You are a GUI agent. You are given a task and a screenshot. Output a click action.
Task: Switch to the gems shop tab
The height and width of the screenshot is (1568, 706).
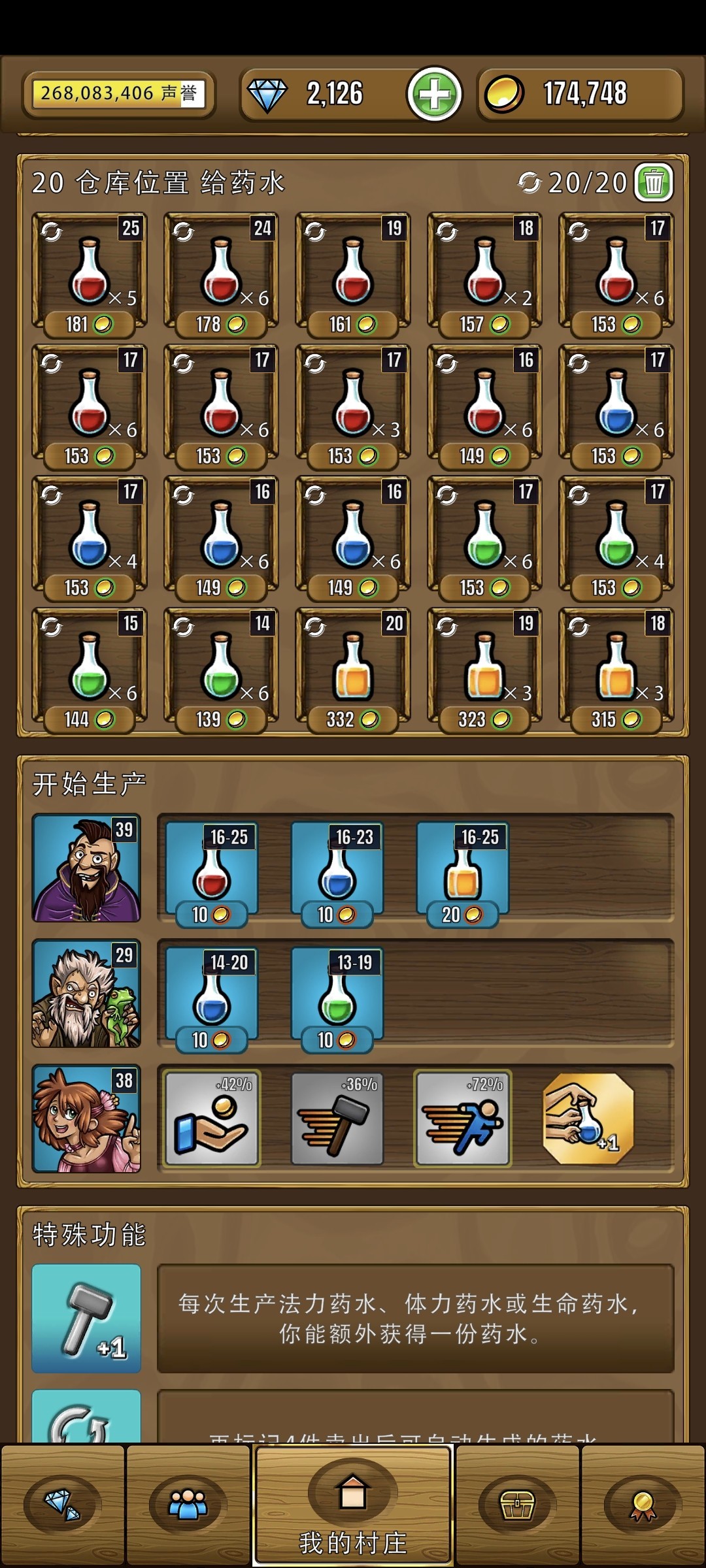coord(62,1505)
